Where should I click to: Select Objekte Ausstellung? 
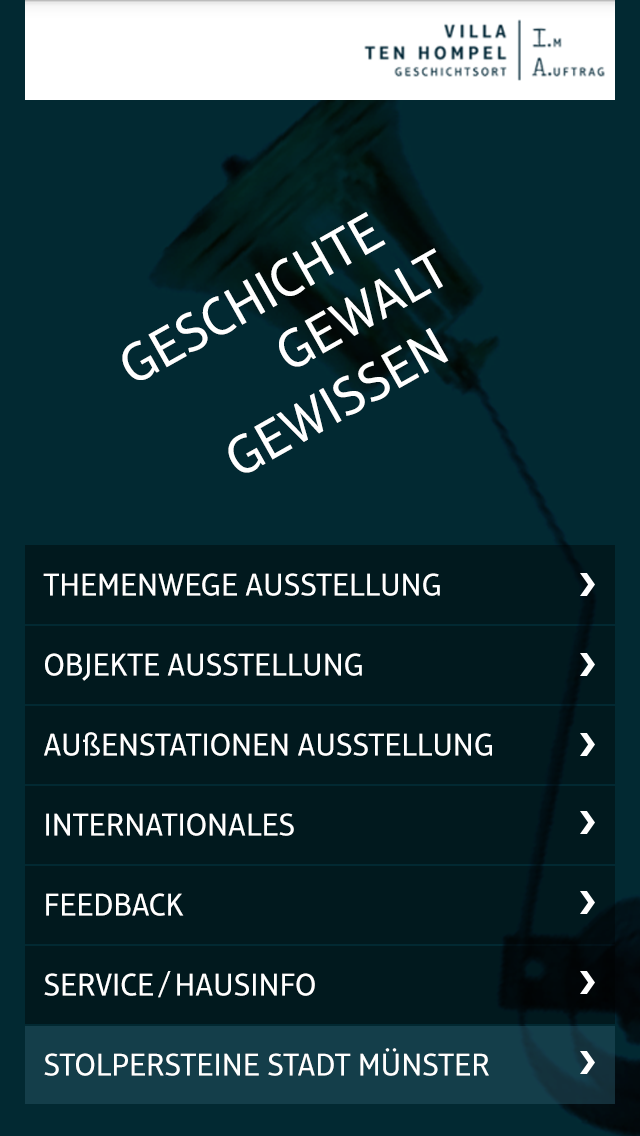click(x=320, y=665)
